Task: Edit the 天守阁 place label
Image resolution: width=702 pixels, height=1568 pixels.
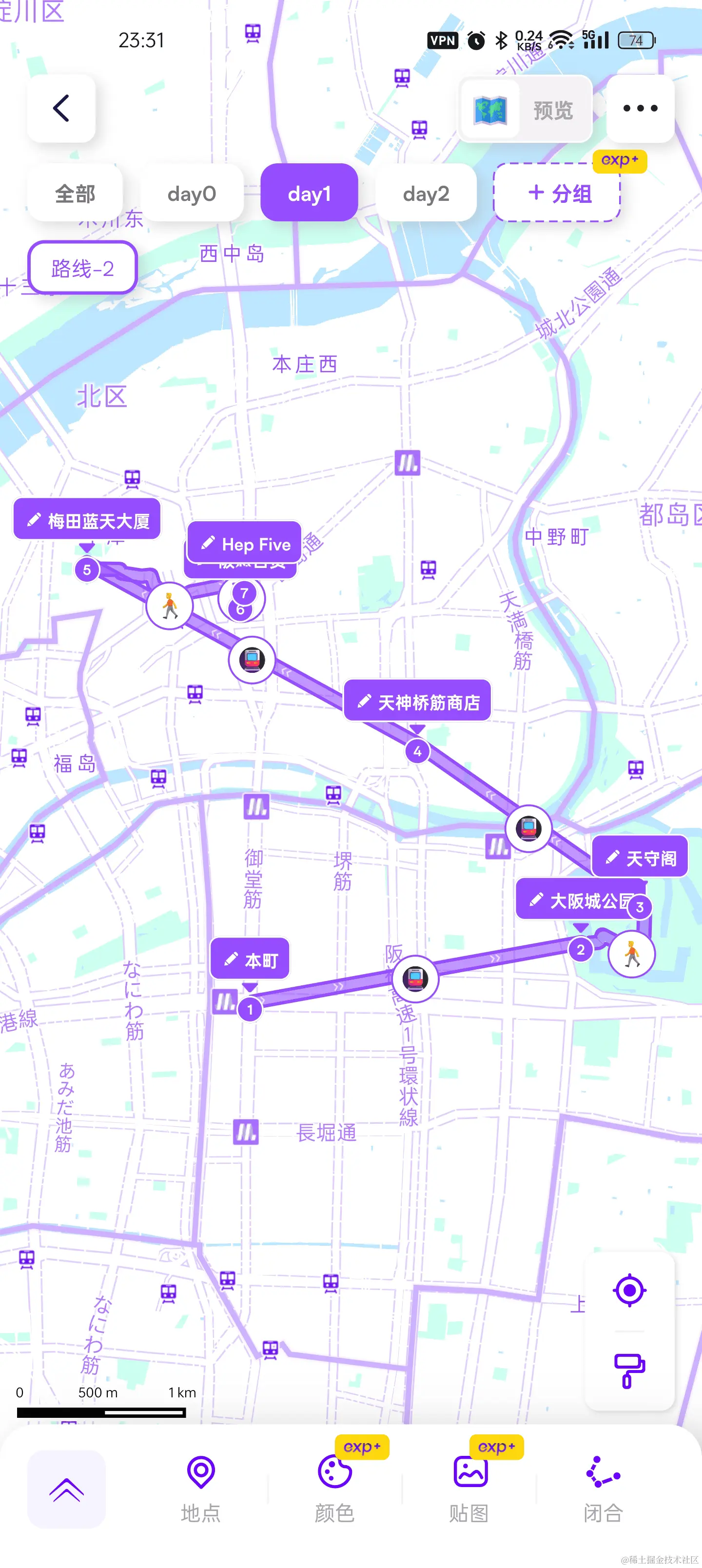Action: [640, 858]
